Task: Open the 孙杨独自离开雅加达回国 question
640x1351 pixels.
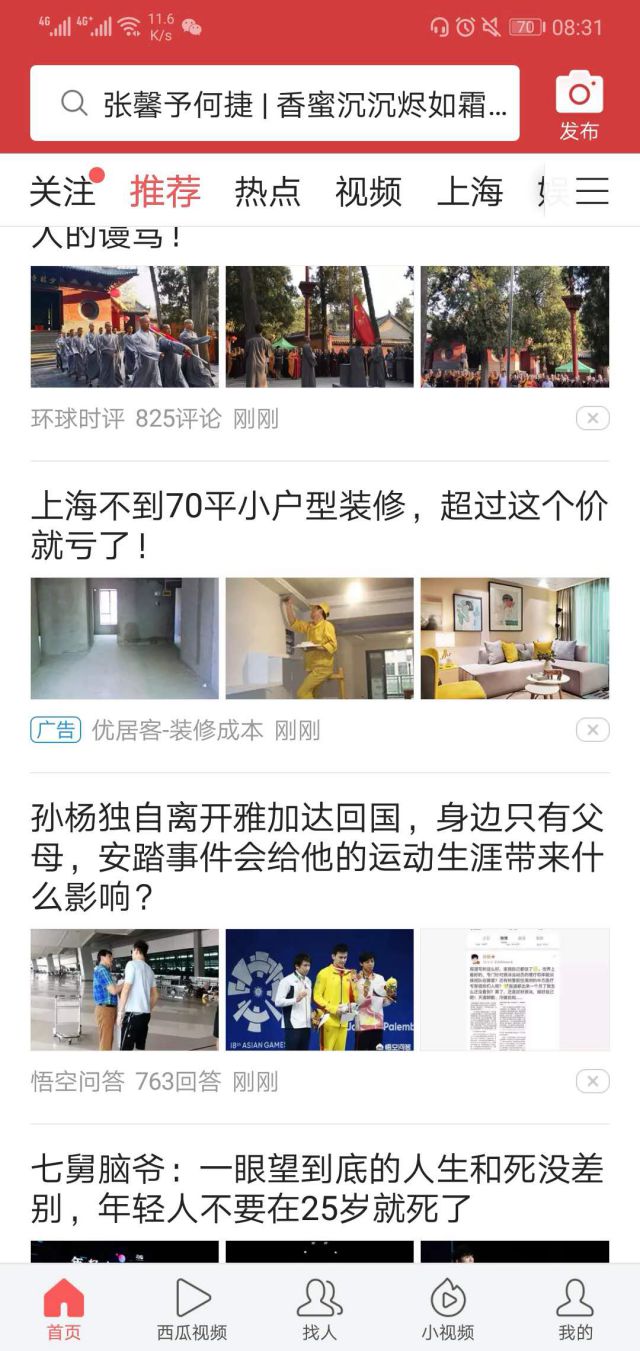Action: pos(319,856)
